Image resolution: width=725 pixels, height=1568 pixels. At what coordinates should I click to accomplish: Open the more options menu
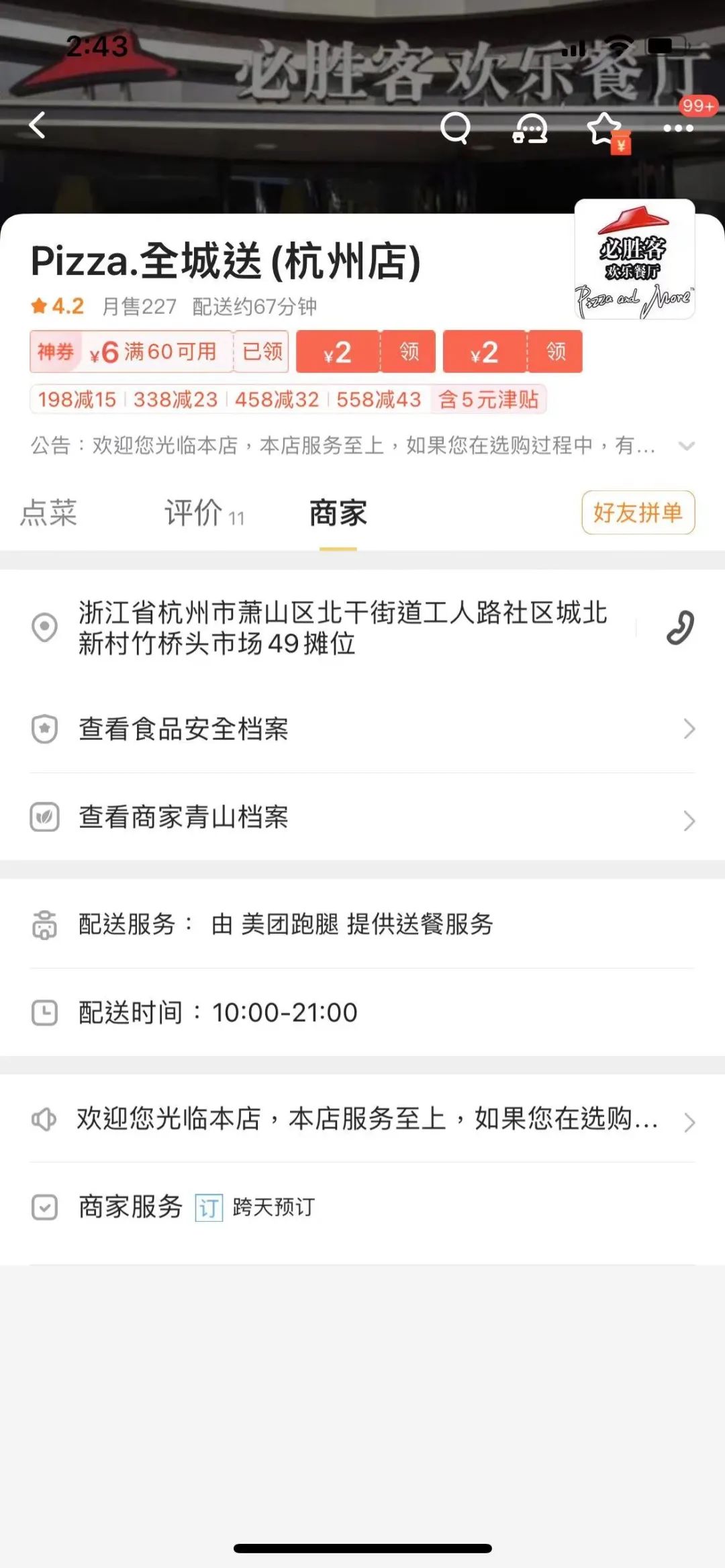pyautogui.click(x=678, y=128)
